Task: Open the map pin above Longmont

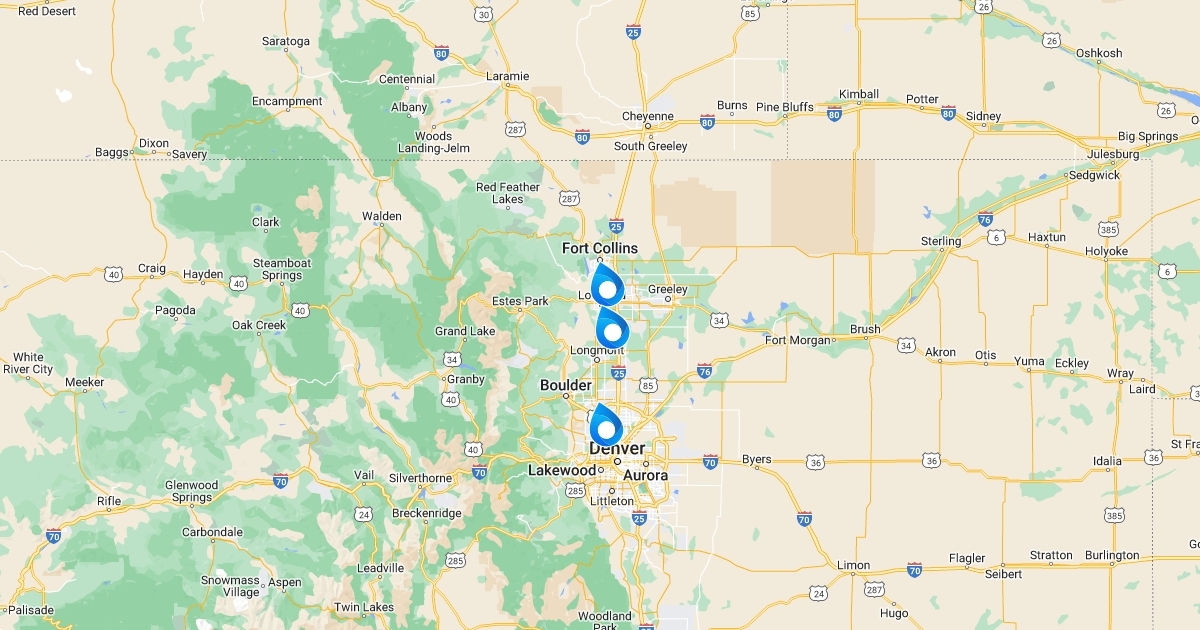Action: (612, 327)
